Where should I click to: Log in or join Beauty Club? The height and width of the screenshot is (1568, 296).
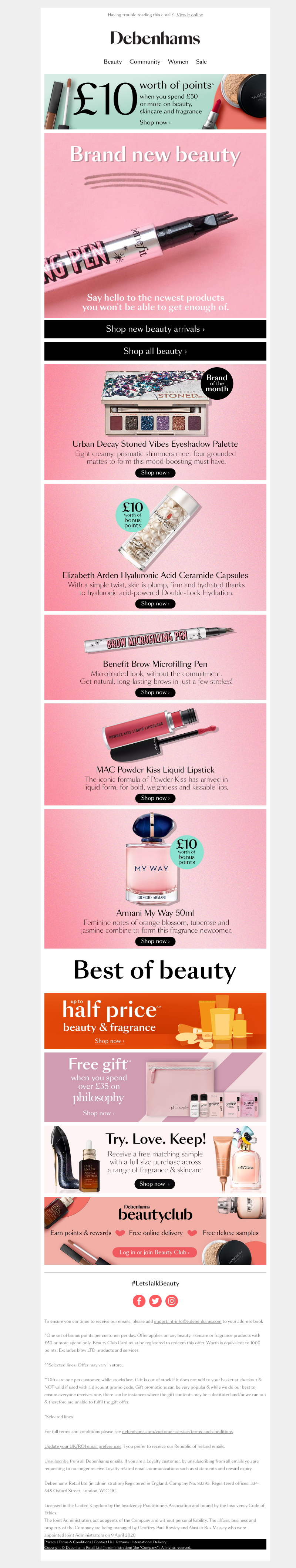(x=155, y=1252)
